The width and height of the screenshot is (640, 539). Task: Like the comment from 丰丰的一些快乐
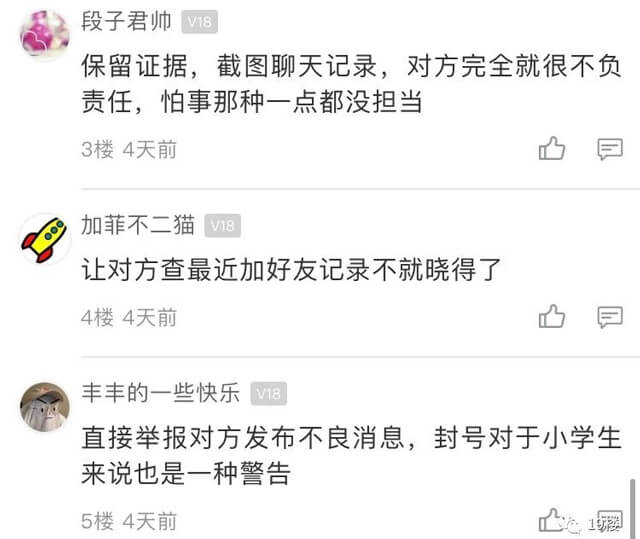[552, 521]
